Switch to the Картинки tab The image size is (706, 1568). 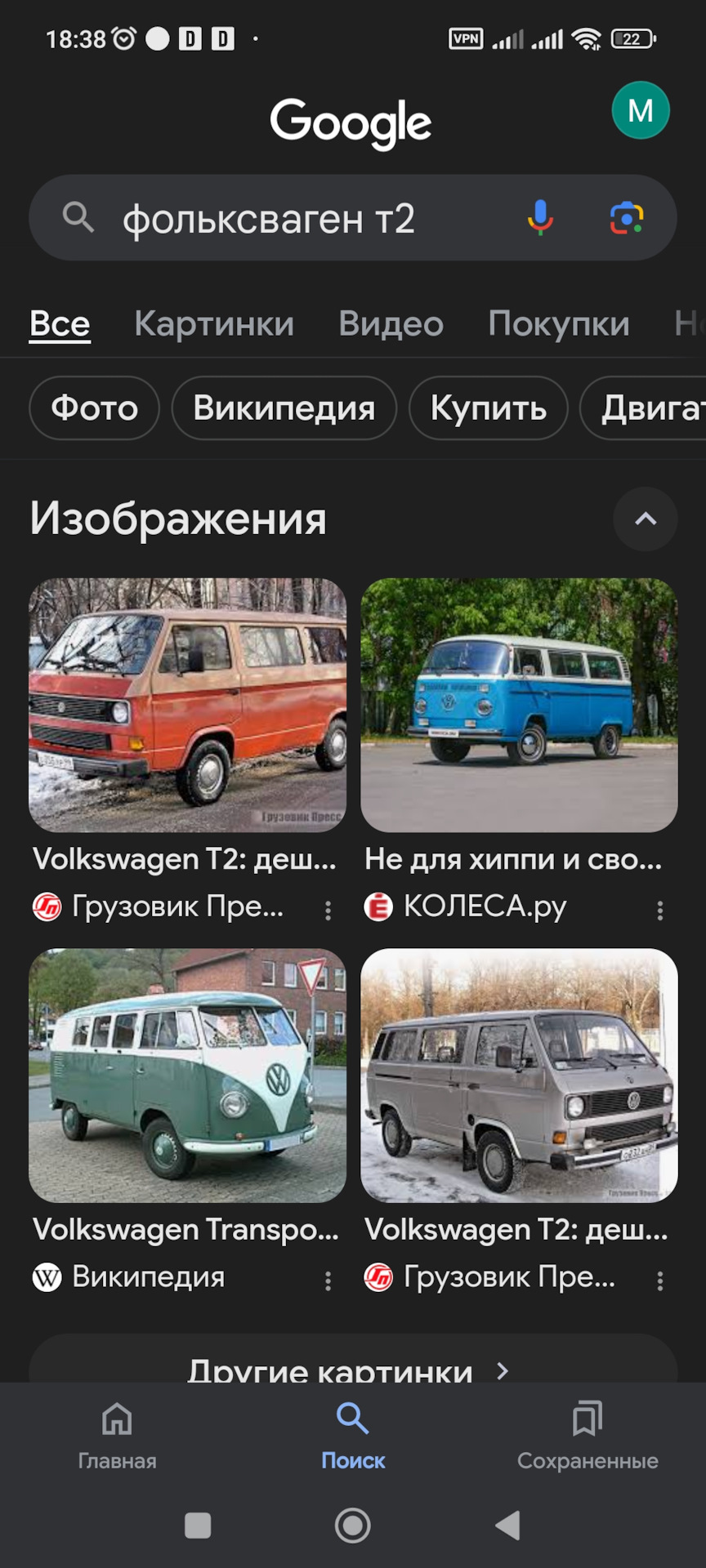pyautogui.click(x=213, y=323)
